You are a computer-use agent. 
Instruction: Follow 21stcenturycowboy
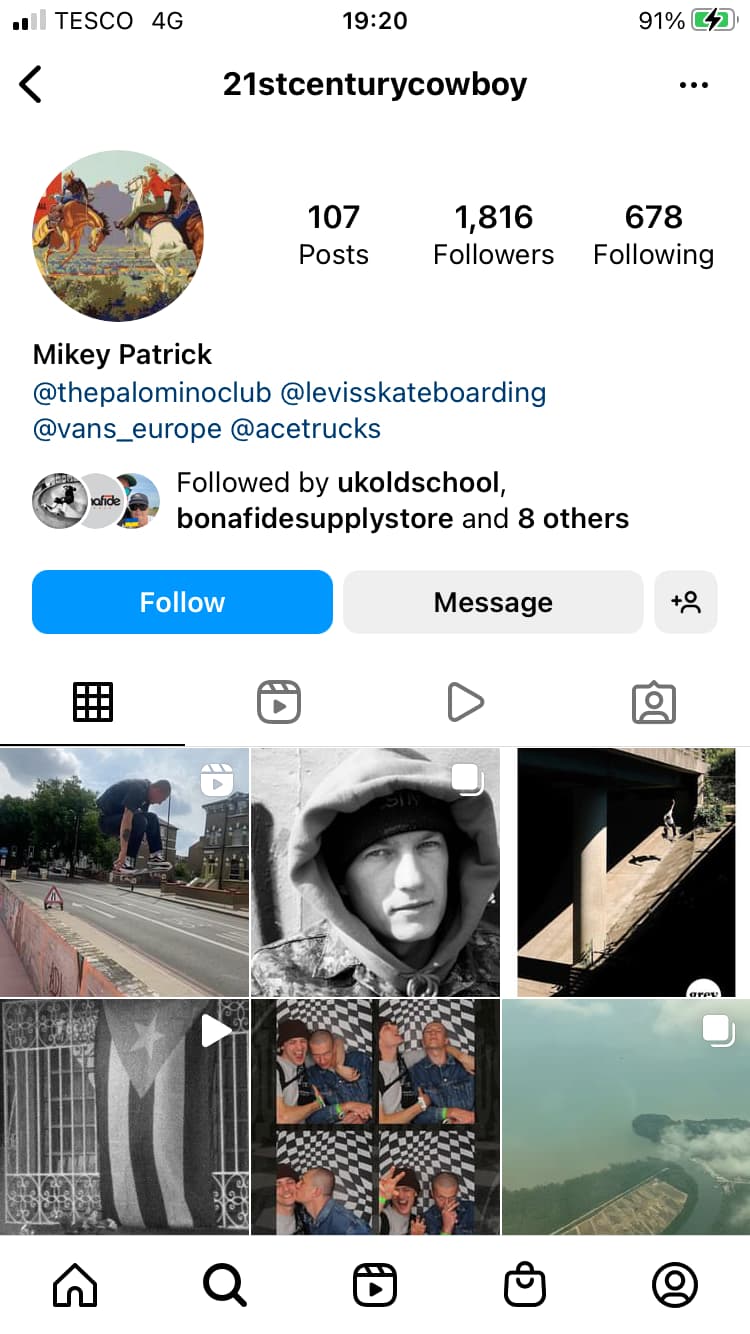[x=182, y=602]
